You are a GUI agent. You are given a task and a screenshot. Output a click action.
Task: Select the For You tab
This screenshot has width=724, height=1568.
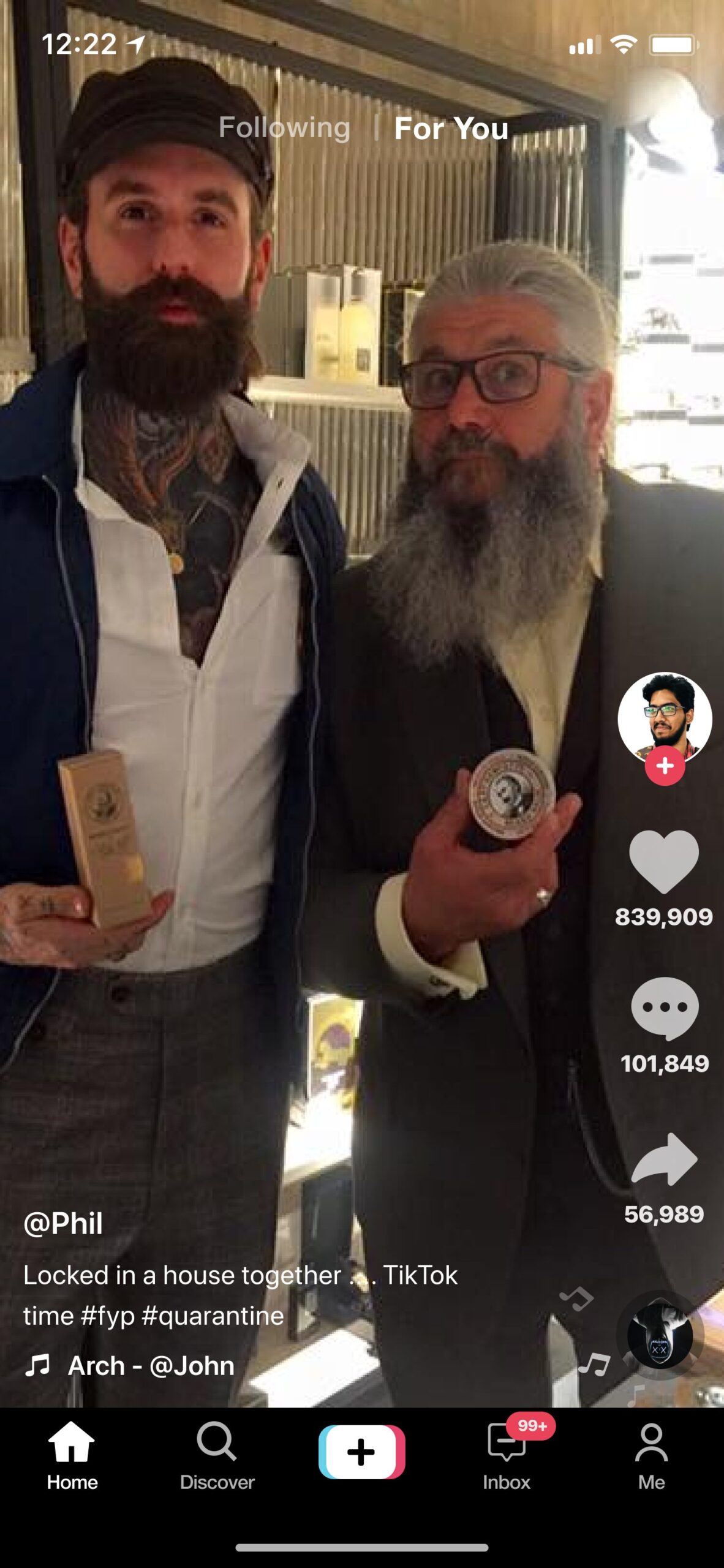451,129
